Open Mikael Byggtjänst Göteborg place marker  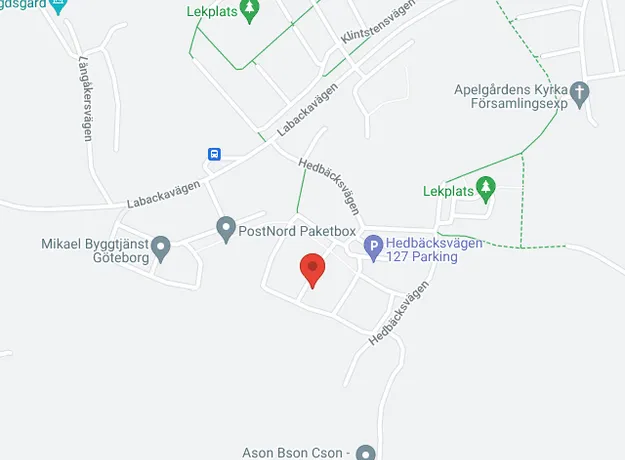(x=161, y=244)
